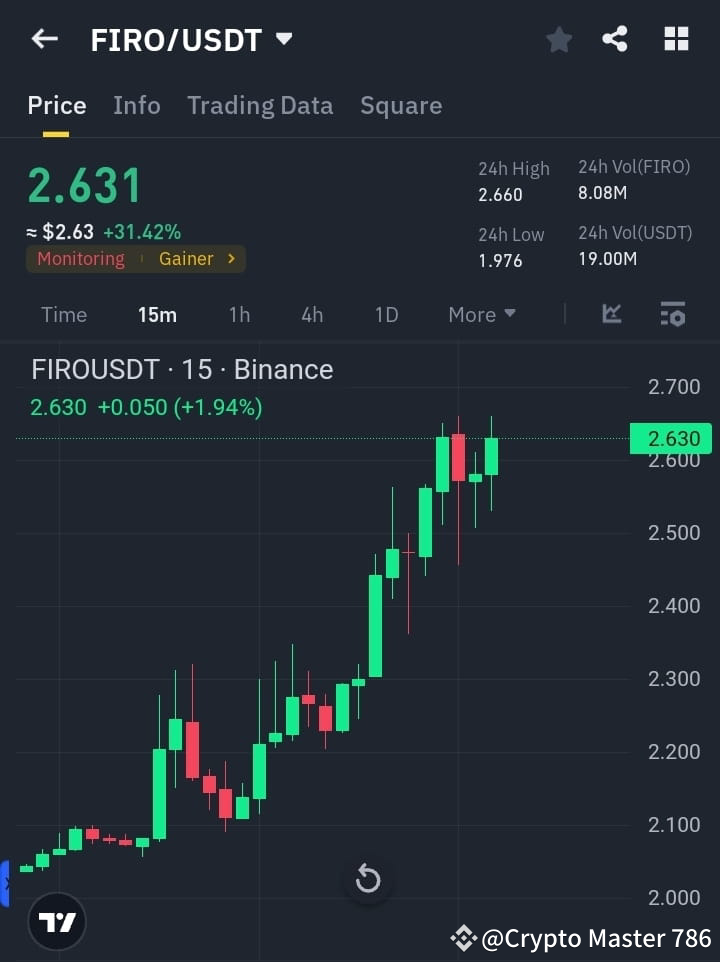
Task: Add FIRO/USDT to favorites via star icon
Action: [558, 39]
